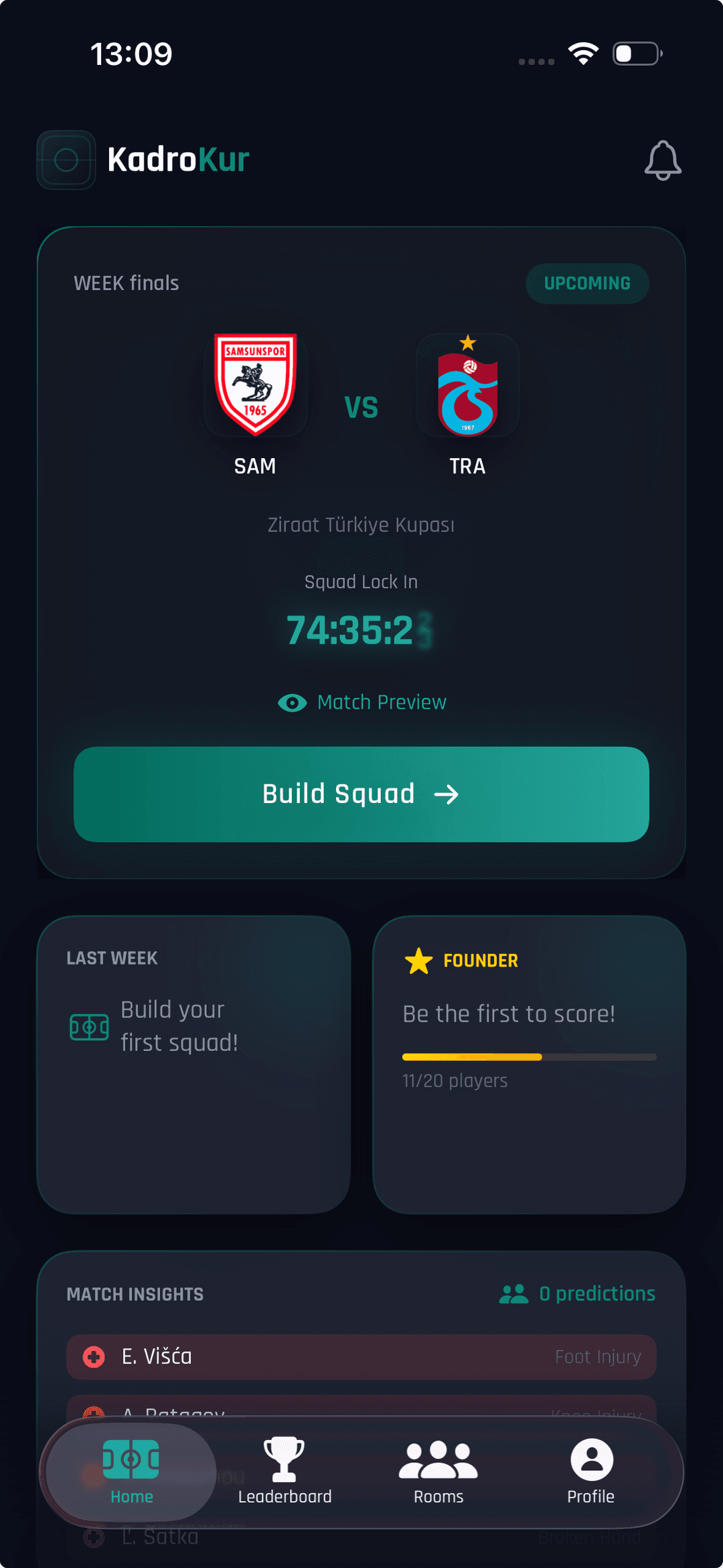View the Founder progress card
This screenshot has height=1568, width=723.
click(529, 1064)
